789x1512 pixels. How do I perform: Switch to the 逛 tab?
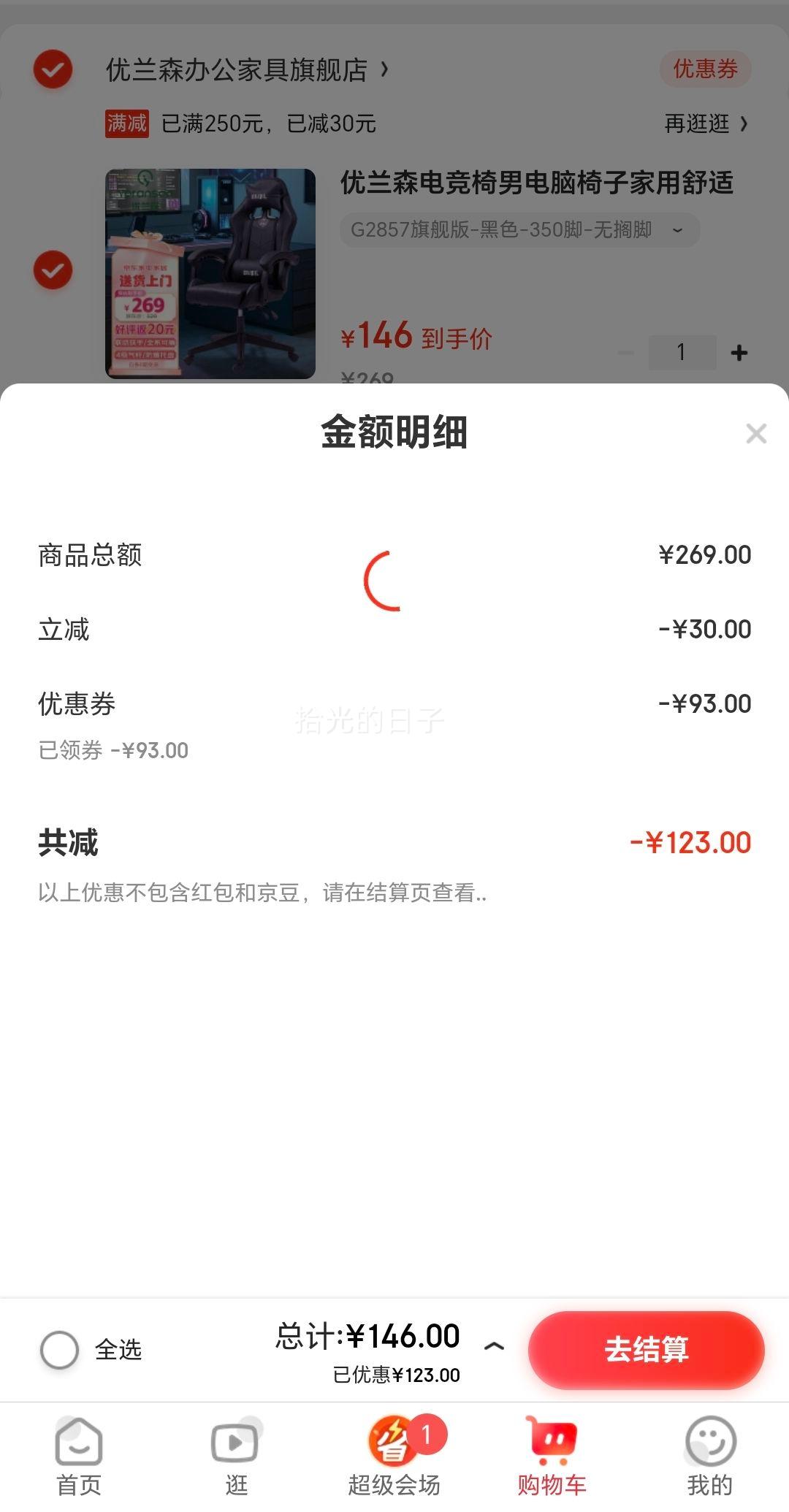[236, 1455]
